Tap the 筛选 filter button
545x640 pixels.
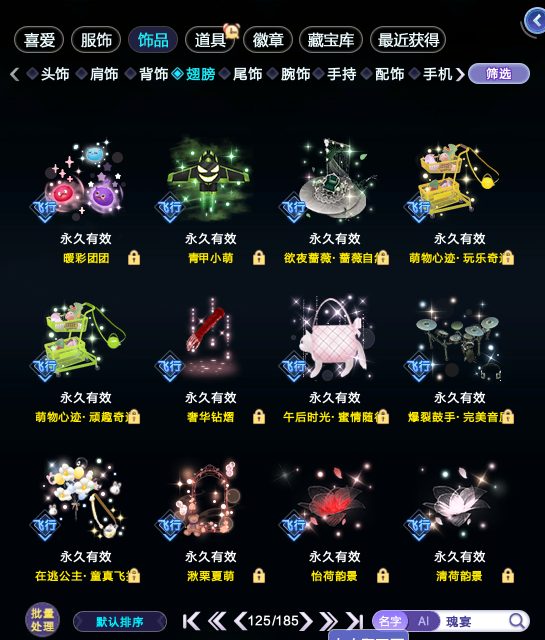click(499, 74)
